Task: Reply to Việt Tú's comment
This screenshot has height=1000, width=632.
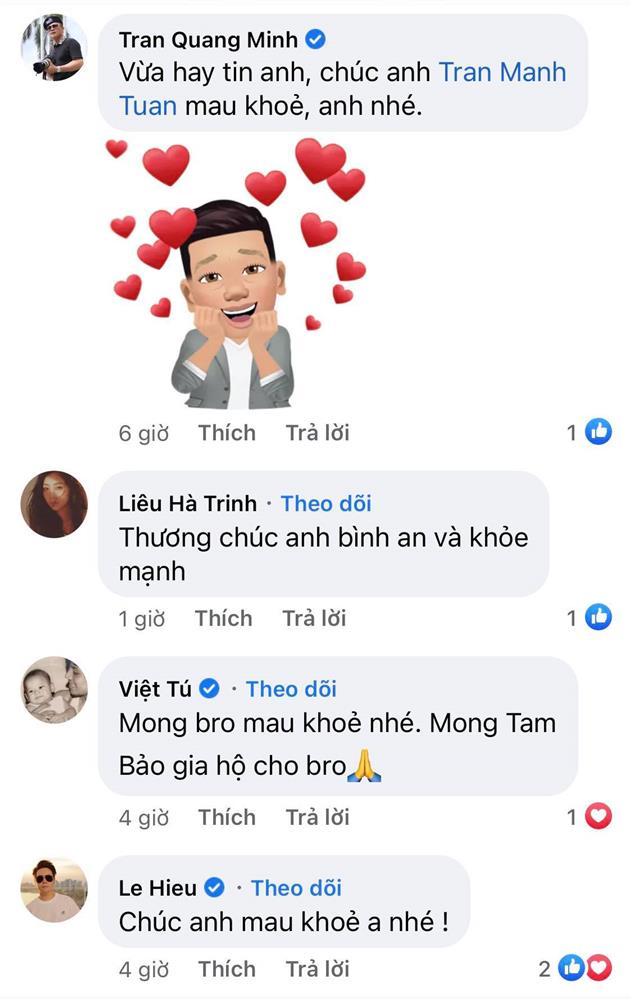Action: (x=317, y=818)
